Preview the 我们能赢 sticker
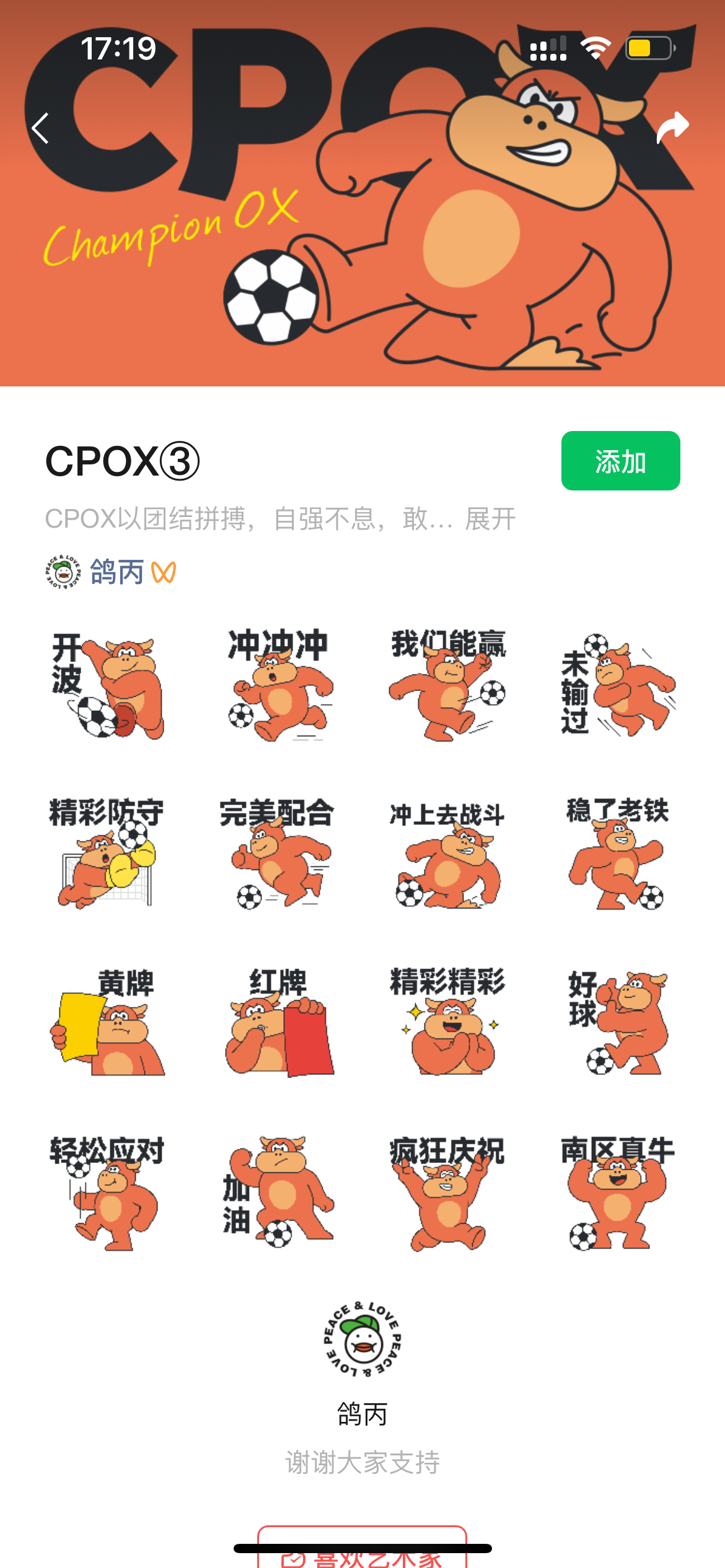Screen dimensions: 725x1568 tap(447, 686)
